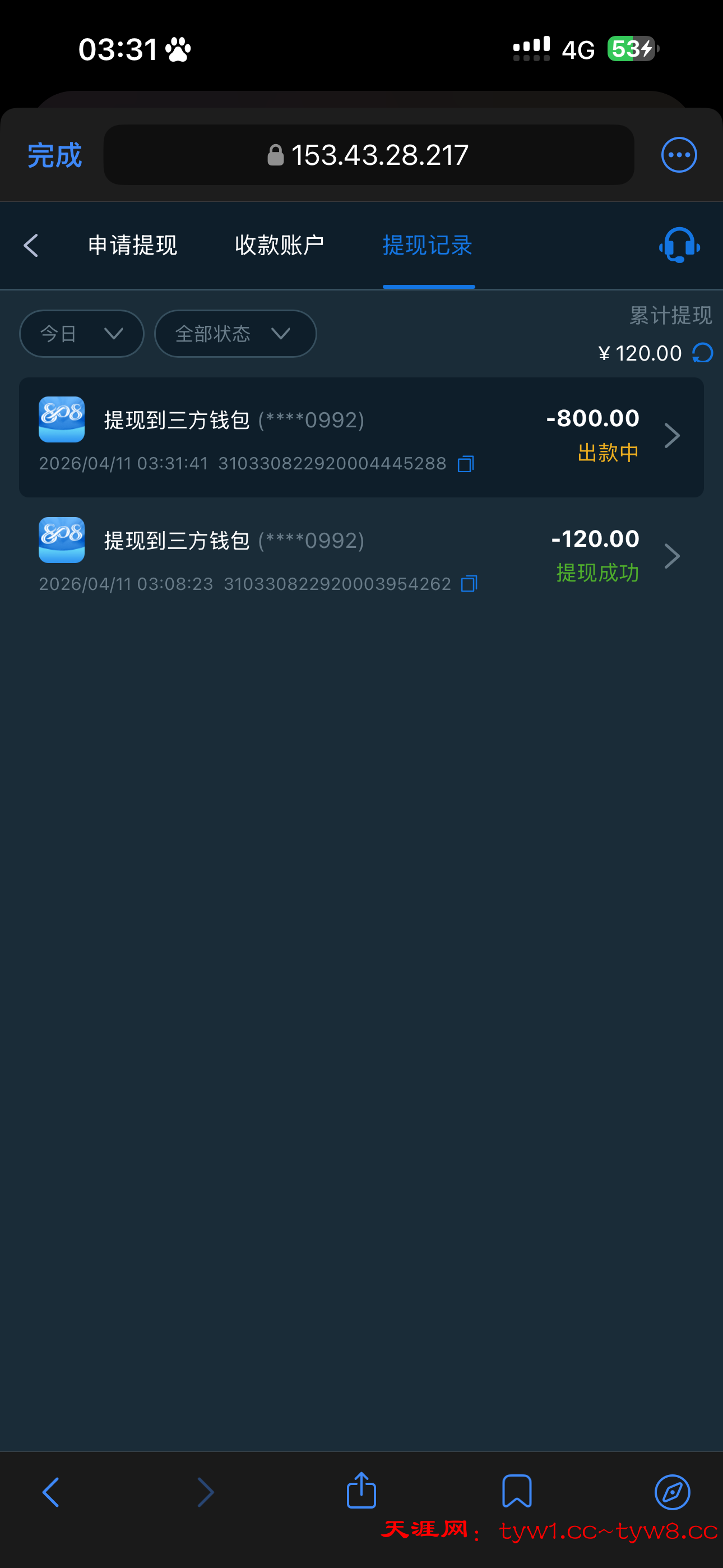Viewport: 723px width, 1568px height.
Task: Select the 提现记录 tab
Action: tap(428, 245)
